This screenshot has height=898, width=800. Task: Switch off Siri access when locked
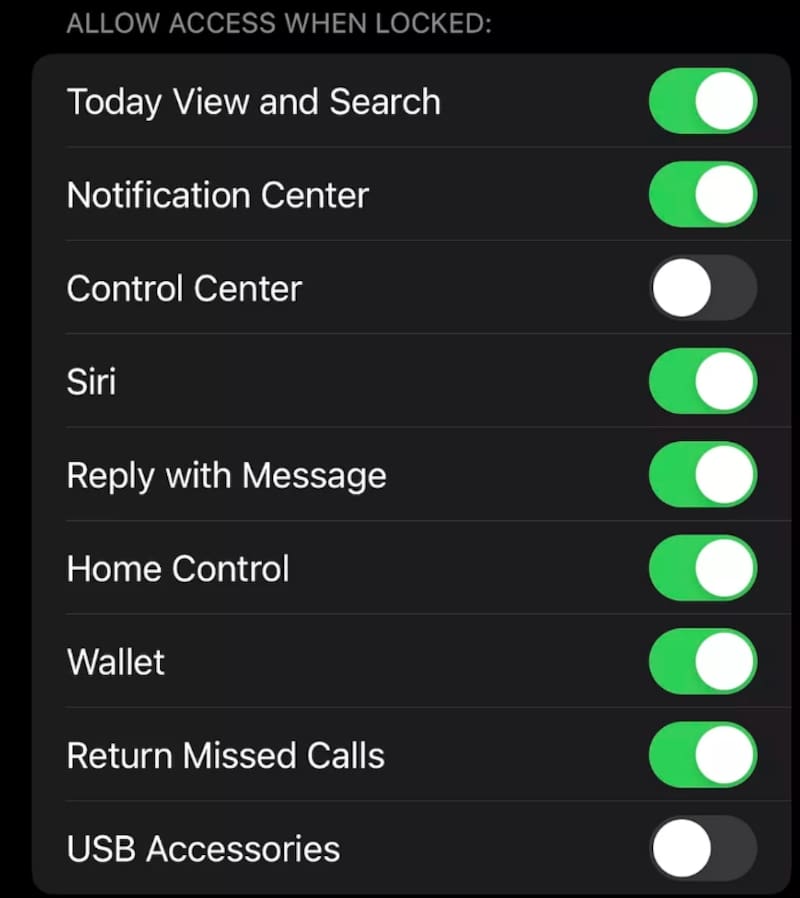[x=702, y=381]
